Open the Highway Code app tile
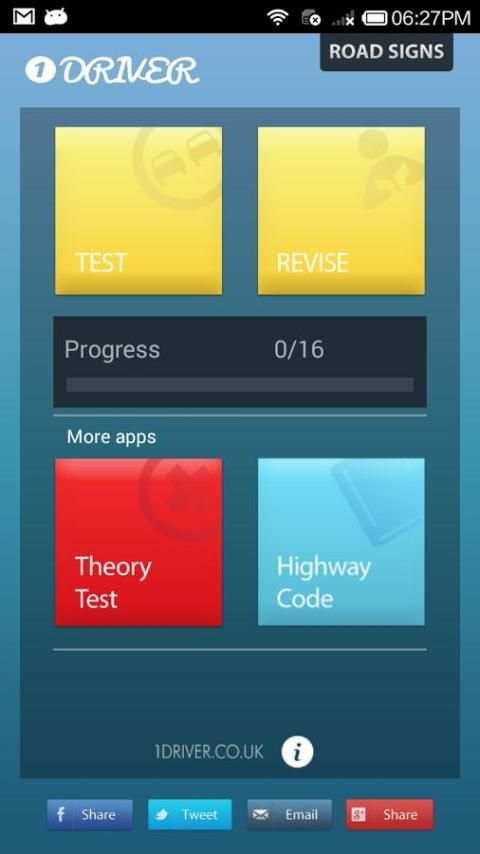This screenshot has height=854, width=480. tap(341, 542)
